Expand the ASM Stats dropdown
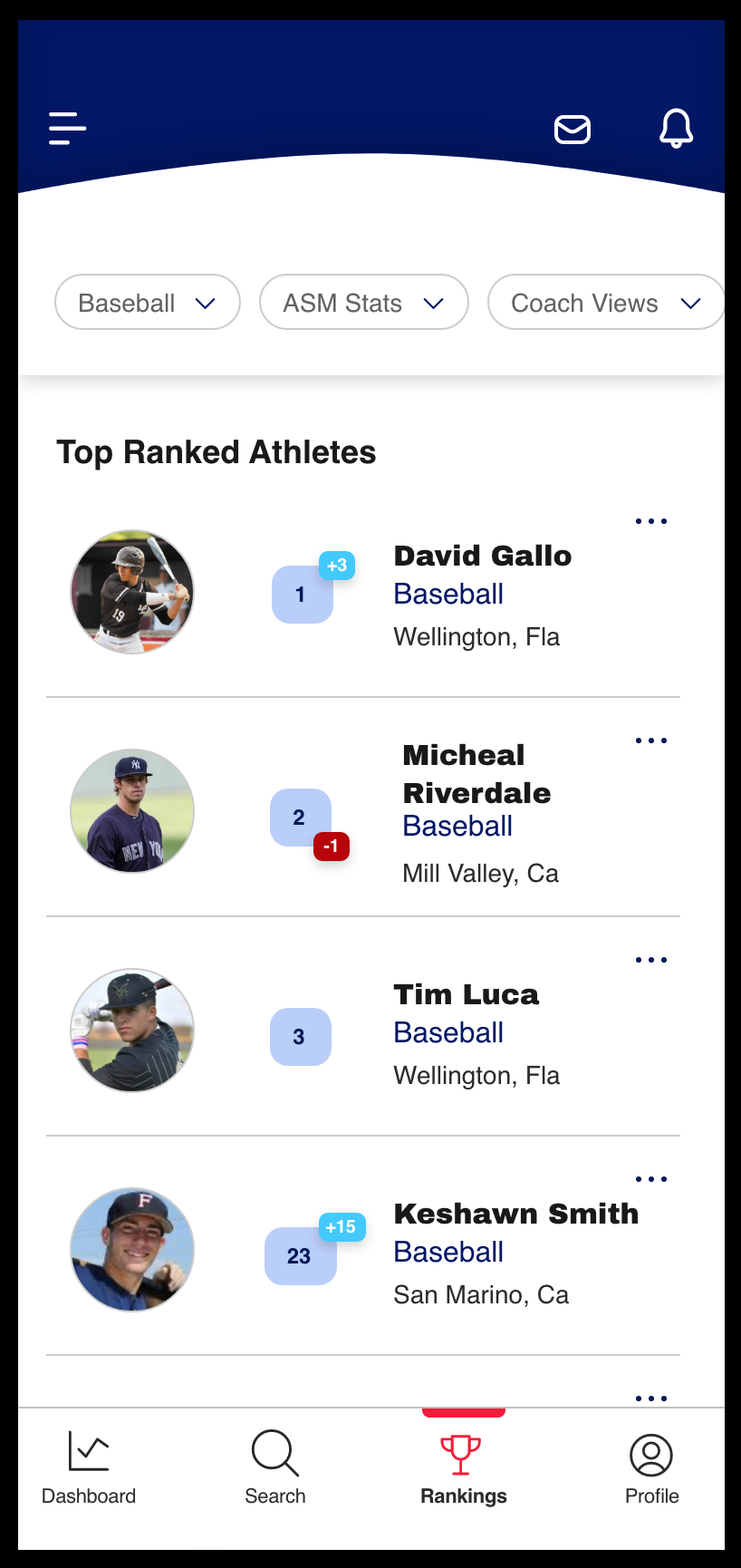741x1568 pixels. (363, 303)
